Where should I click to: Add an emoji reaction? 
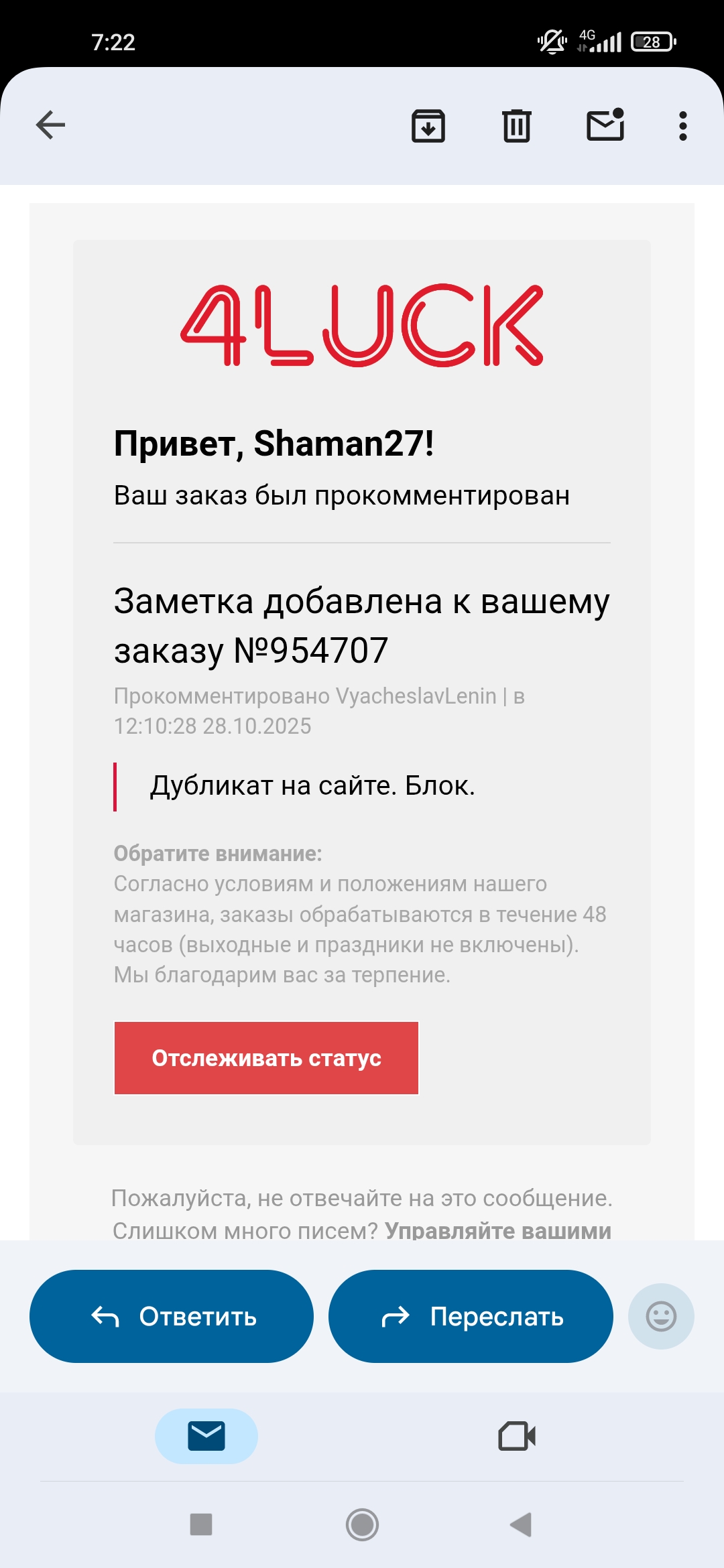pos(660,1316)
